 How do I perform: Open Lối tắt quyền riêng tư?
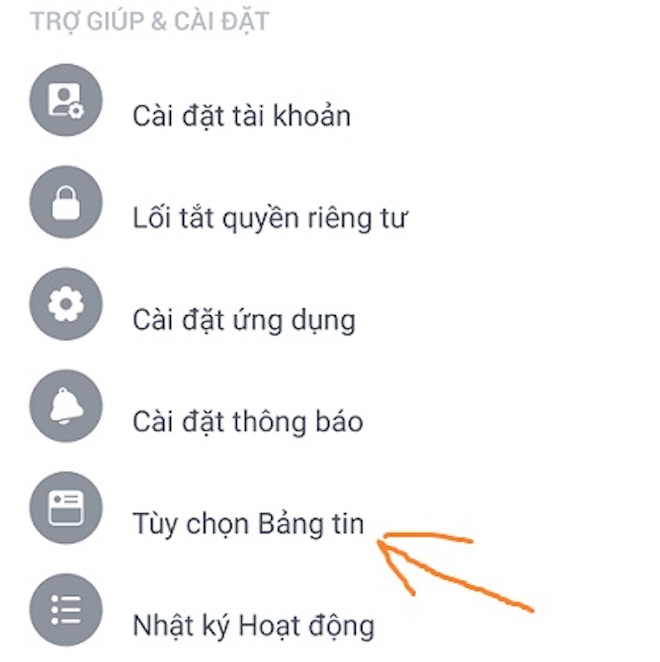[x=270, y=217]
